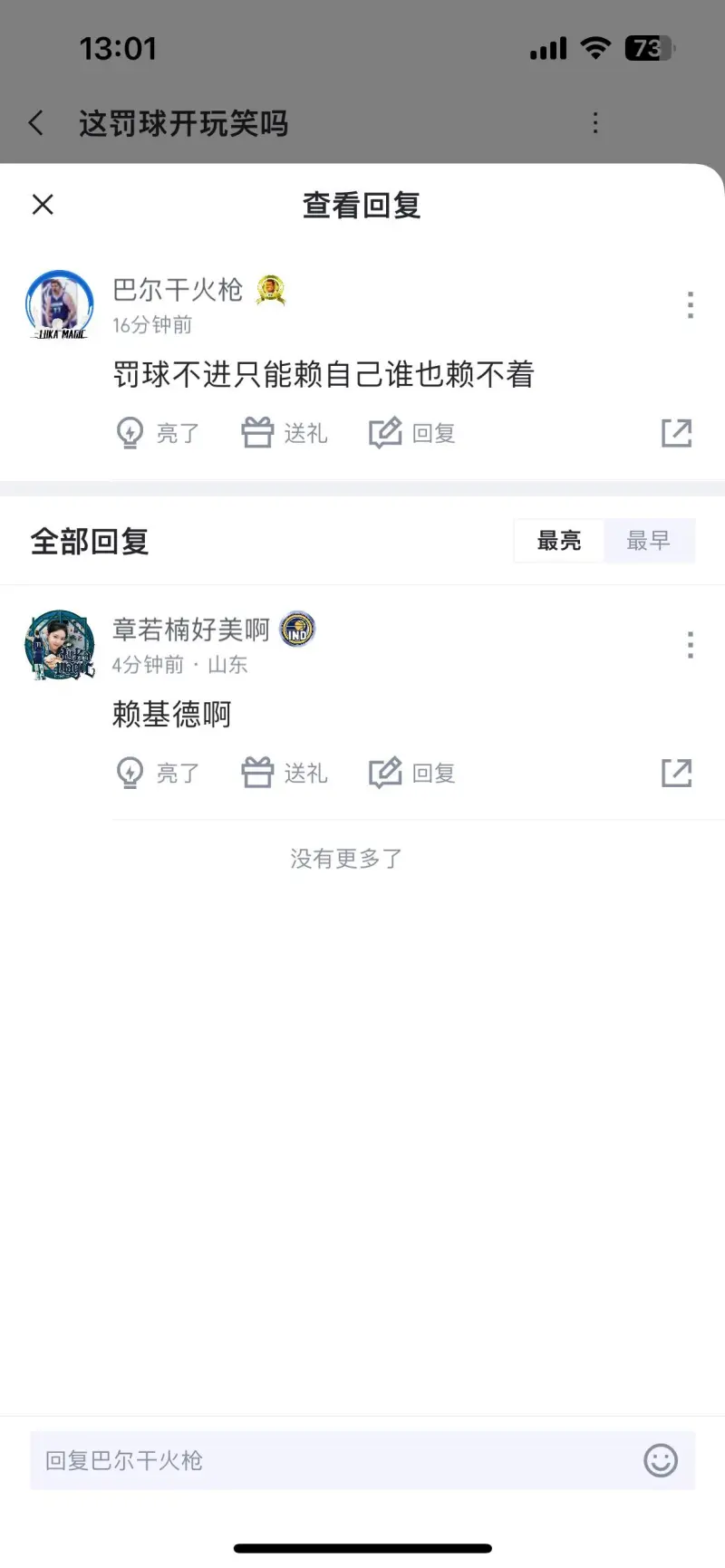This screenshot has height=1568, width=725.
Task: Tap 亮了 on 章若楠好美啊's reply
Action: point(158,773)
